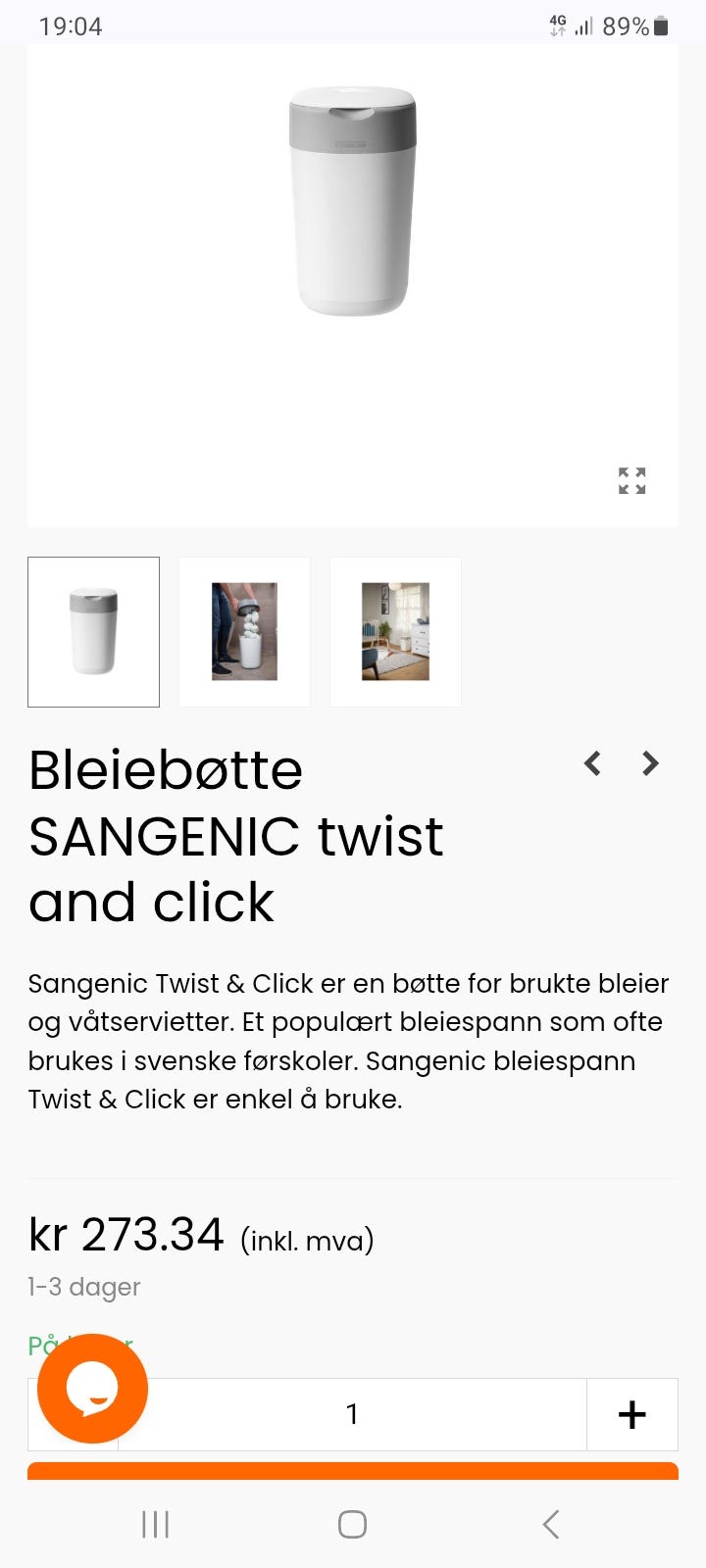Select the nursery room photo thumbnail
This screenshot has width=706, height=1568.
394,631
